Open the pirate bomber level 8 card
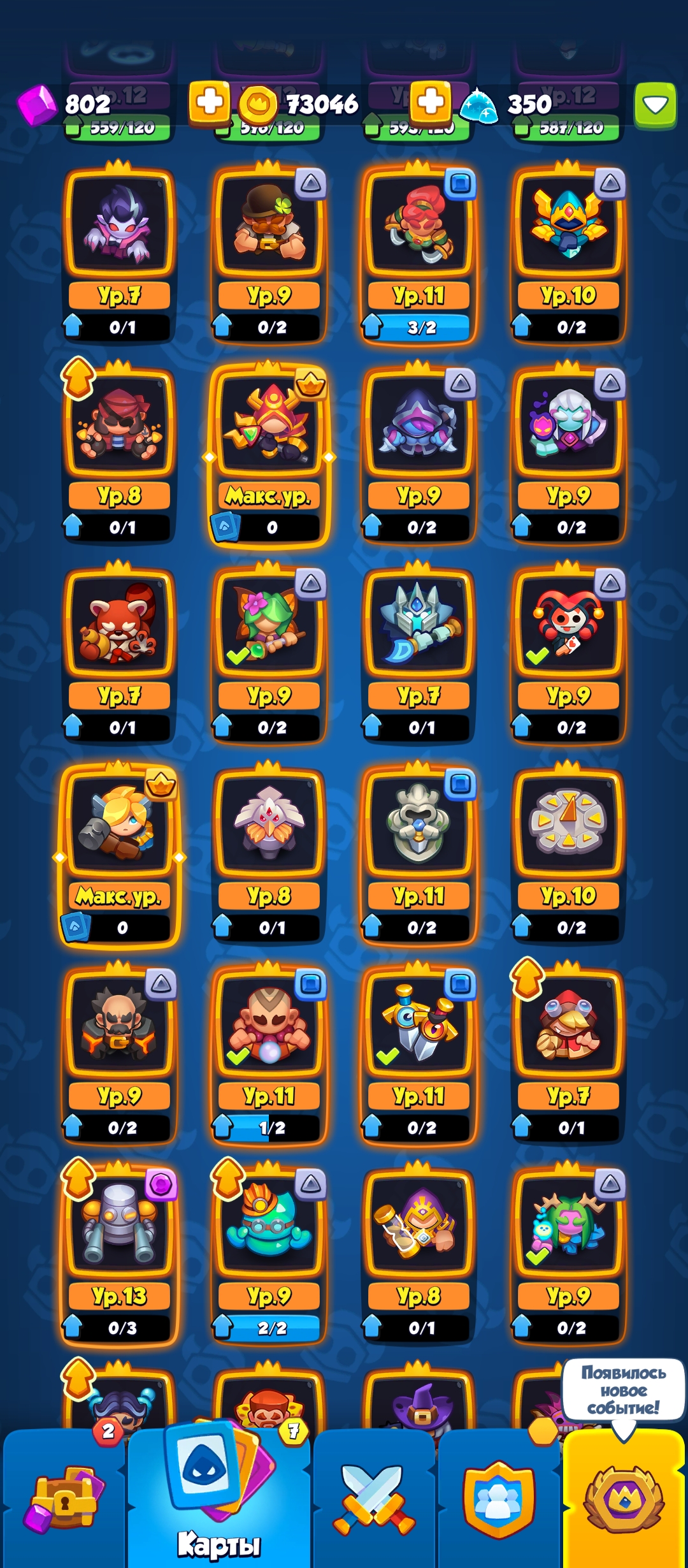Screen dimensions: 688x1568 tap(119, 454)
